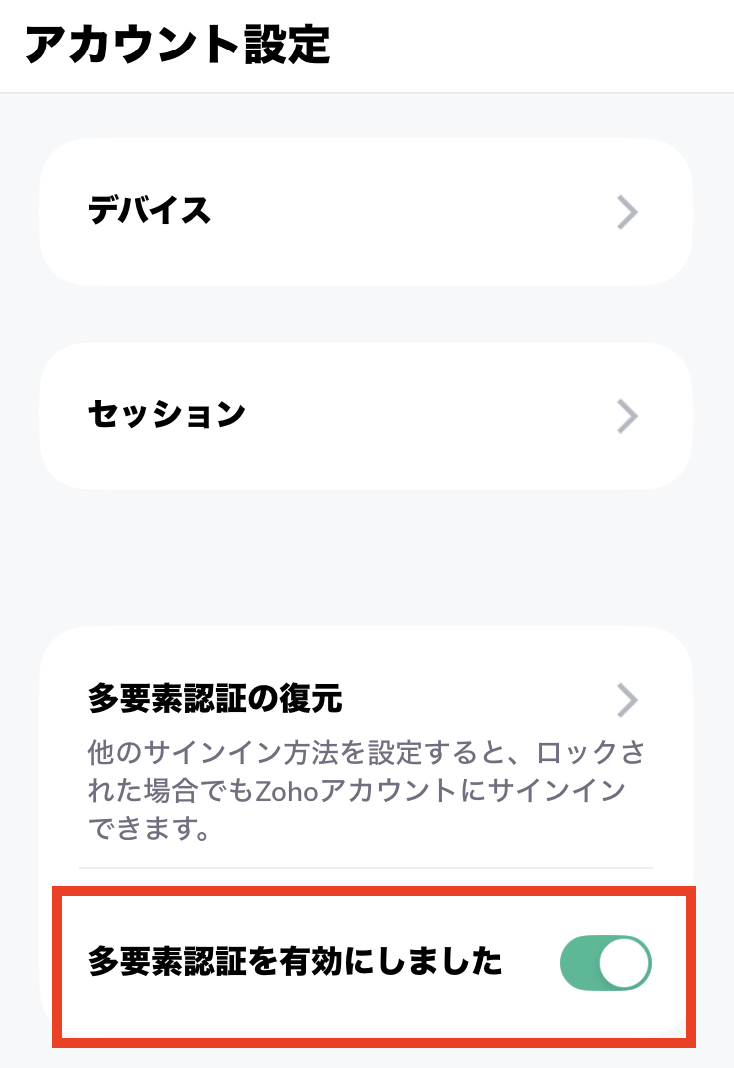Toggle off the 多要素認証 switch
734x1068 pixels.
pos(605,964)
